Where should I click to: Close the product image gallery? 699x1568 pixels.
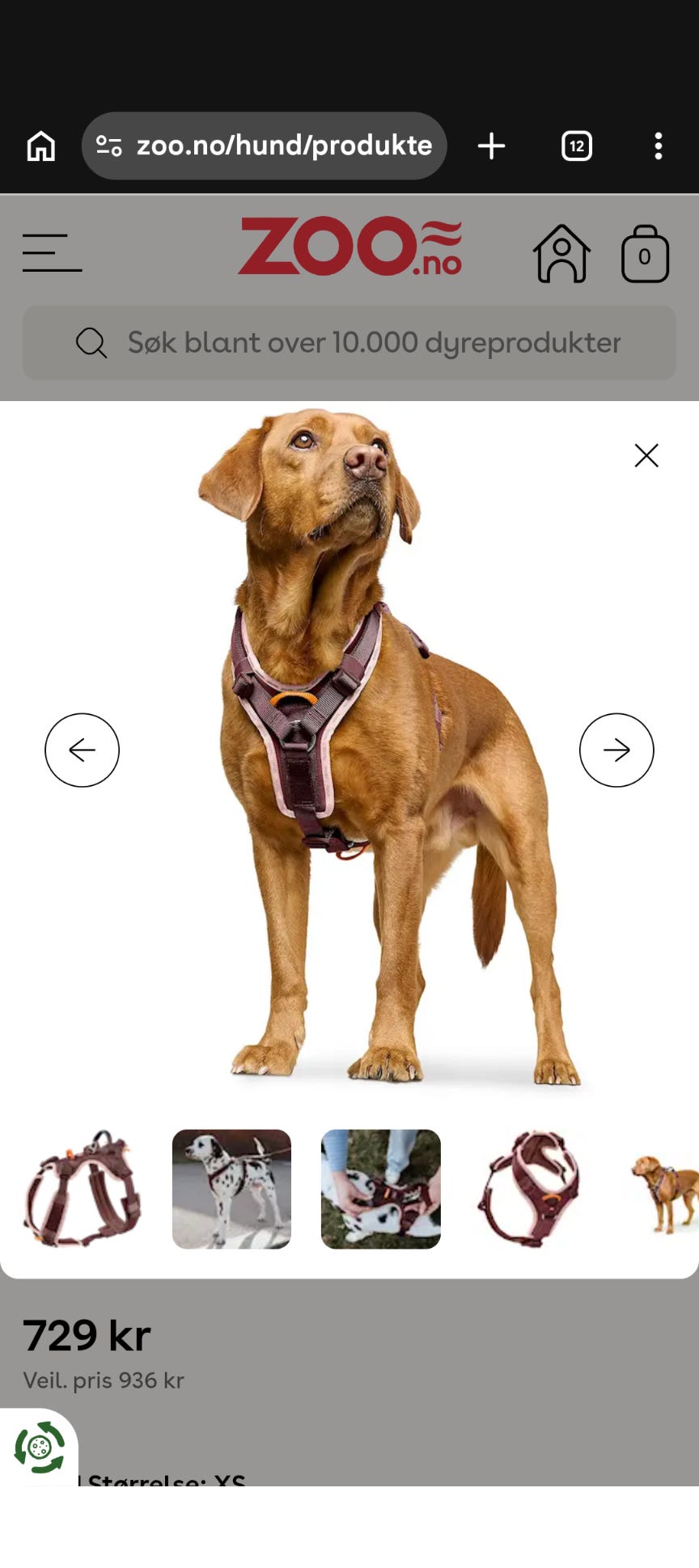click(646, 455)
